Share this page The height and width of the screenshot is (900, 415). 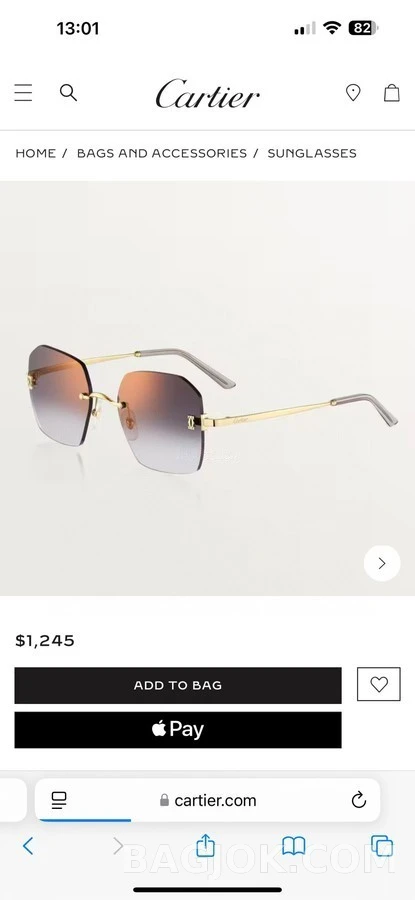coord(205,845)
